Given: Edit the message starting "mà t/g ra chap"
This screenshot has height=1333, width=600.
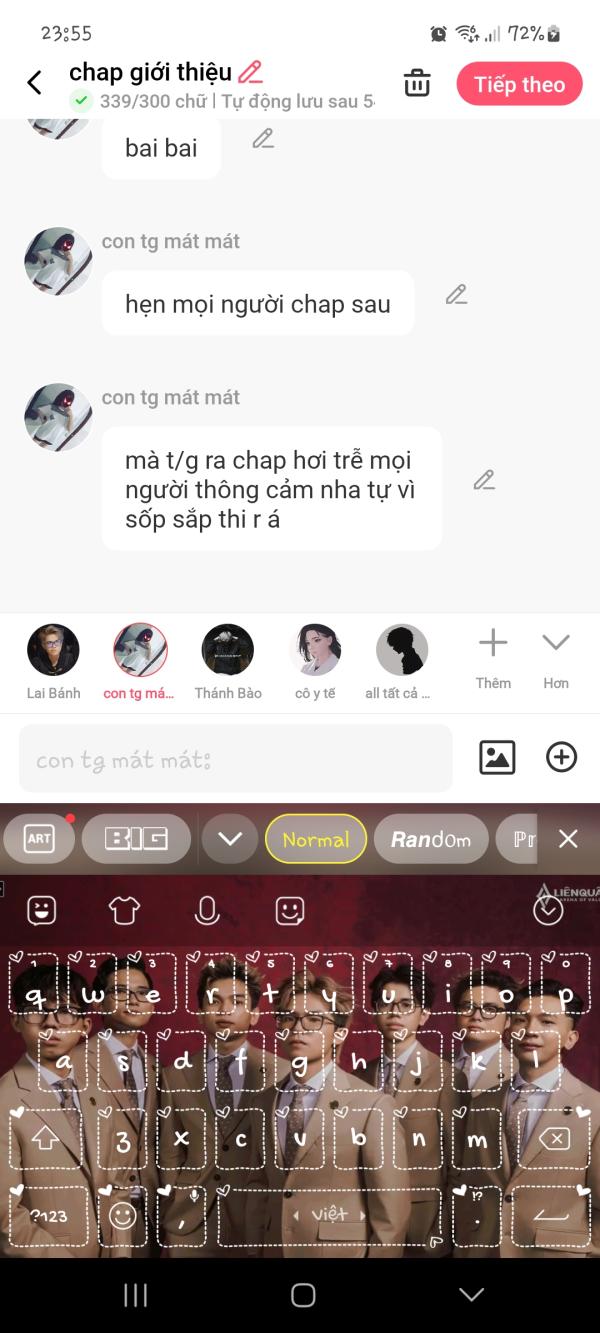Looking at the screenshot, I should click(x=484, y=480).
